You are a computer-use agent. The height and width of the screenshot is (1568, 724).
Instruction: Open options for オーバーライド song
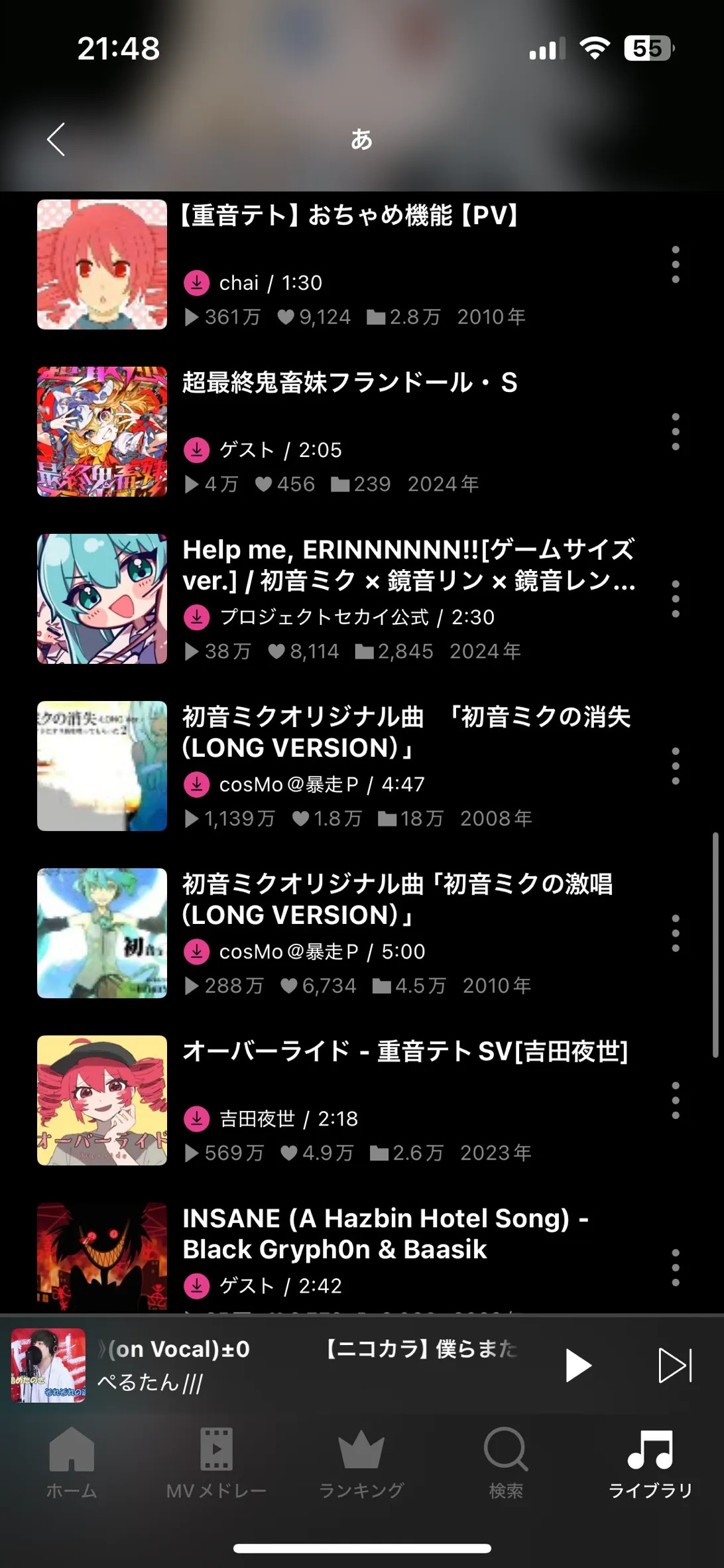pos(675,1100)
